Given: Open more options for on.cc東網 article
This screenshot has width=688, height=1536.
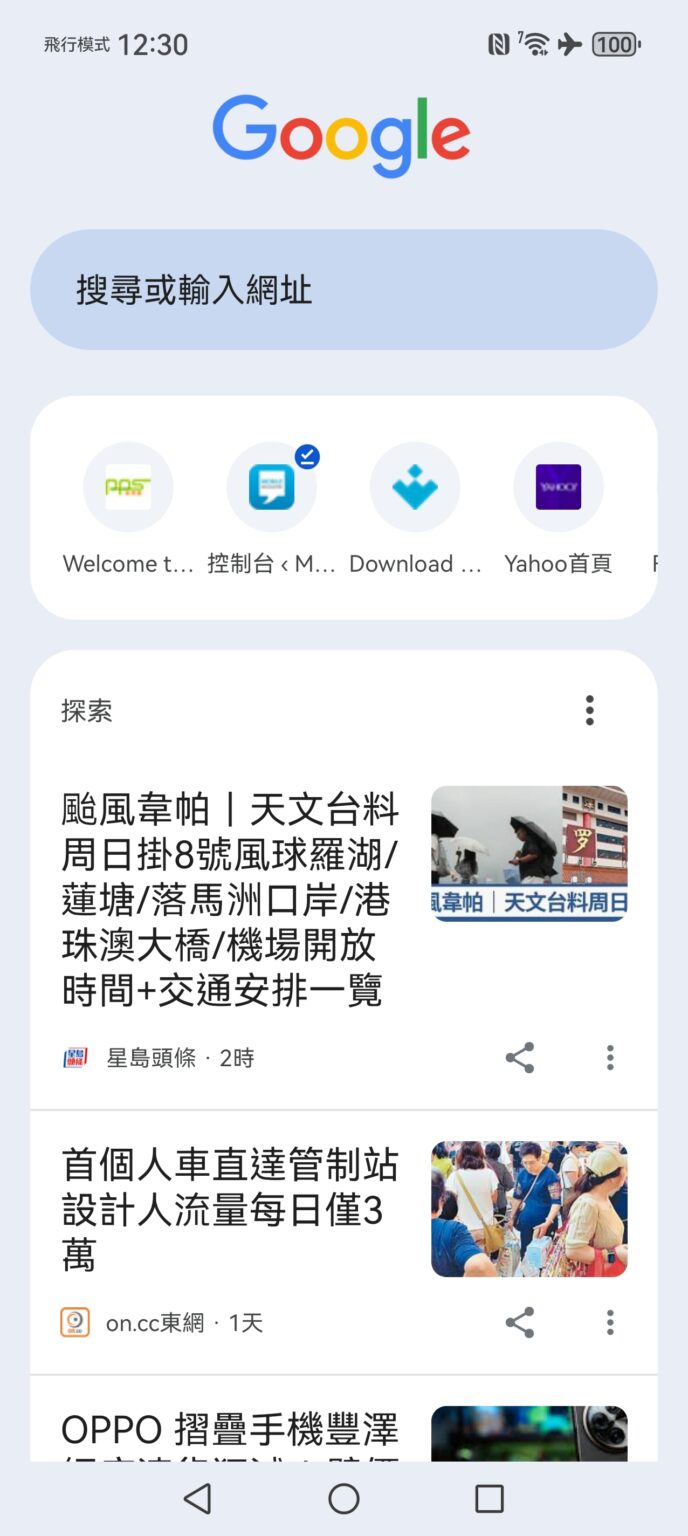Looking at the screenshot, I should pyautogui.click(x=610, y=1323).
